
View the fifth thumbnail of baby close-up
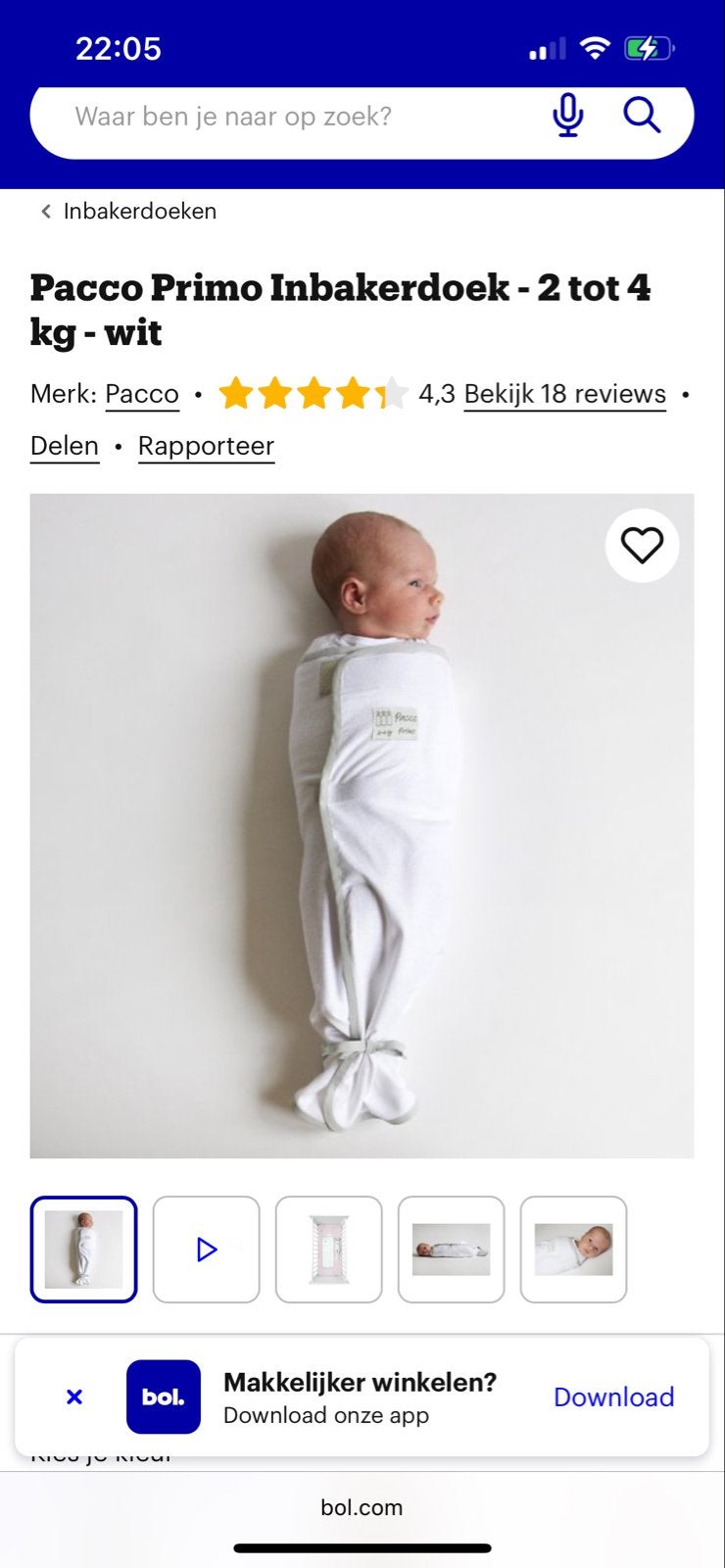coord(574,1249)
